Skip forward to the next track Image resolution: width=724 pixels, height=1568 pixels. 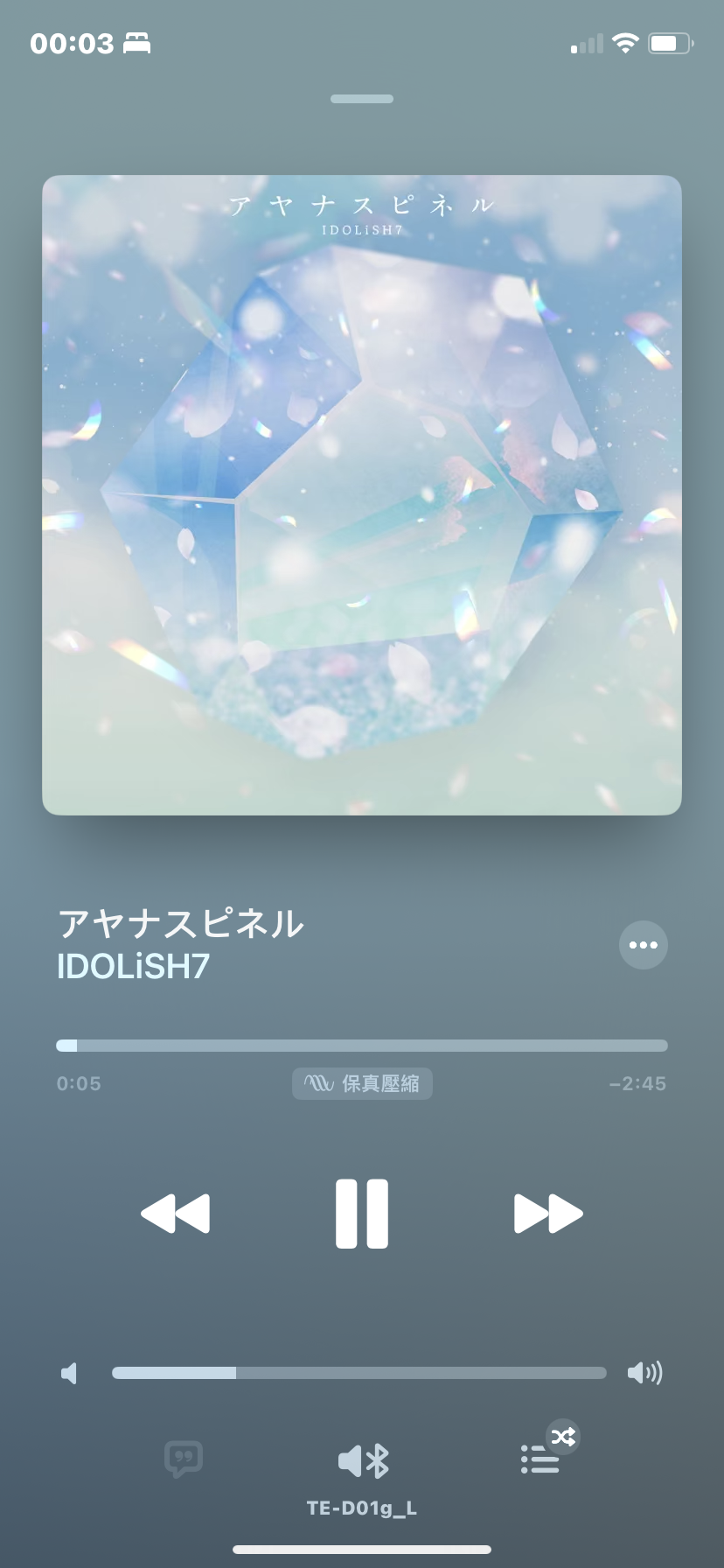coord(548,1213)
